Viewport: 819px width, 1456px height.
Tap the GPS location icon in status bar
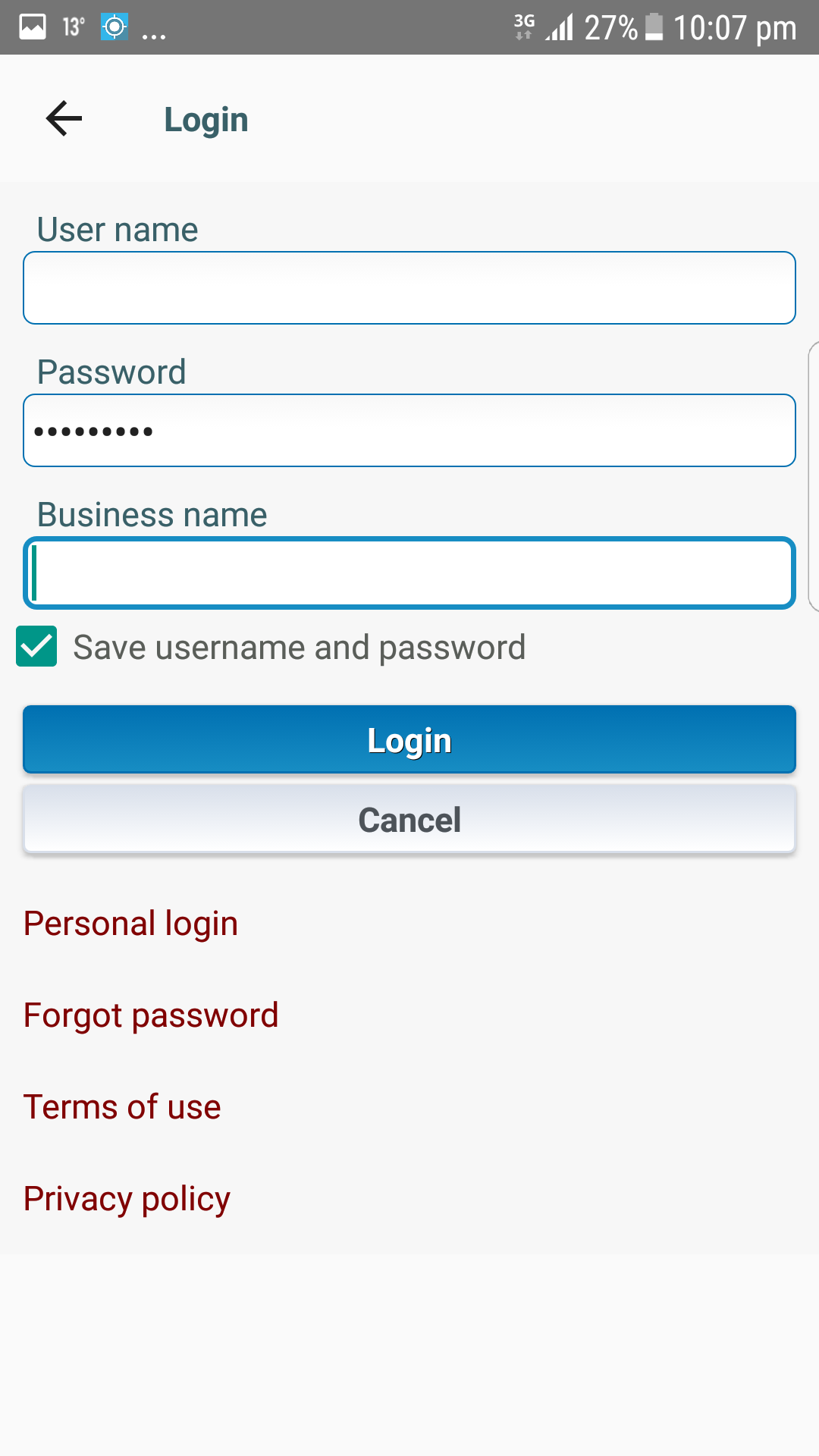tap(114, 27)
